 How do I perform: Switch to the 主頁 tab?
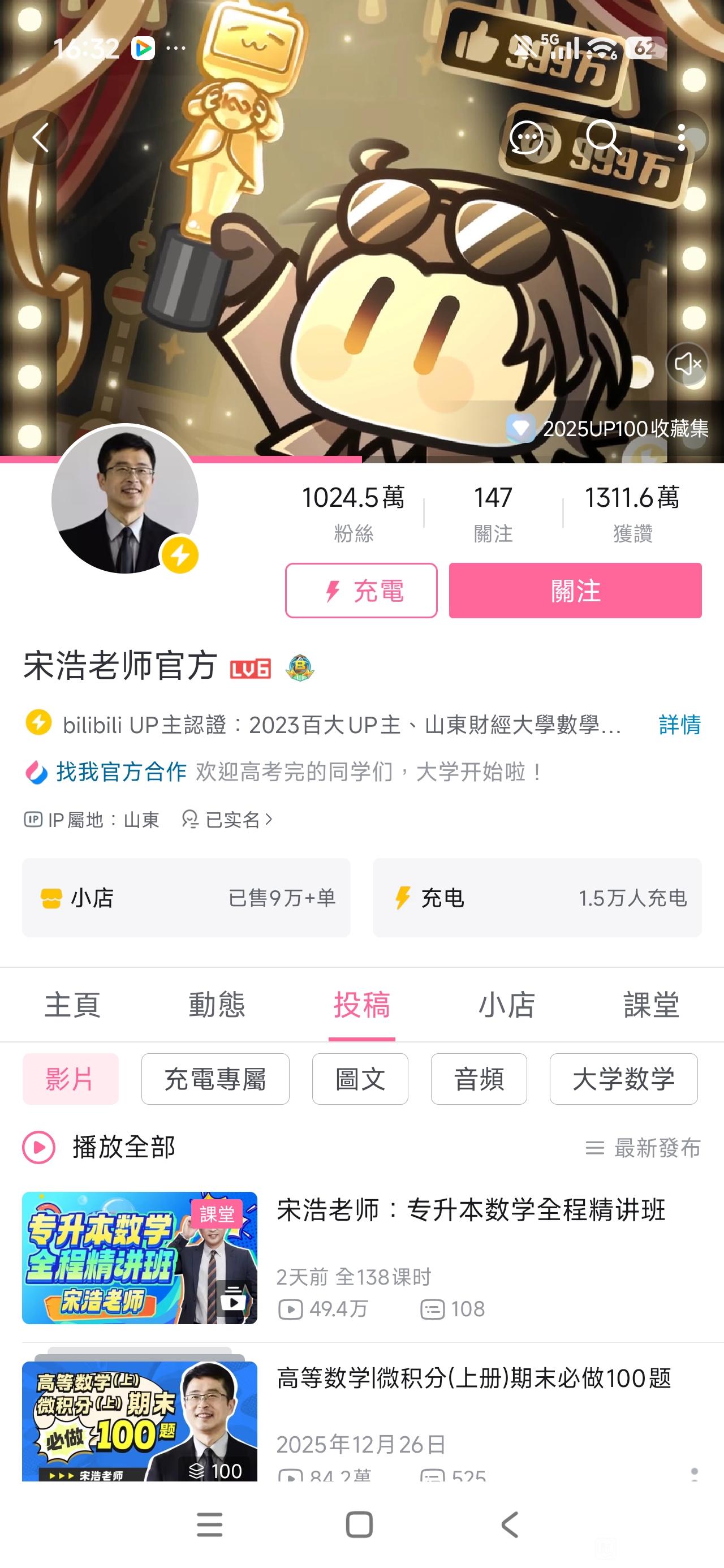(x=72, y=1005)
